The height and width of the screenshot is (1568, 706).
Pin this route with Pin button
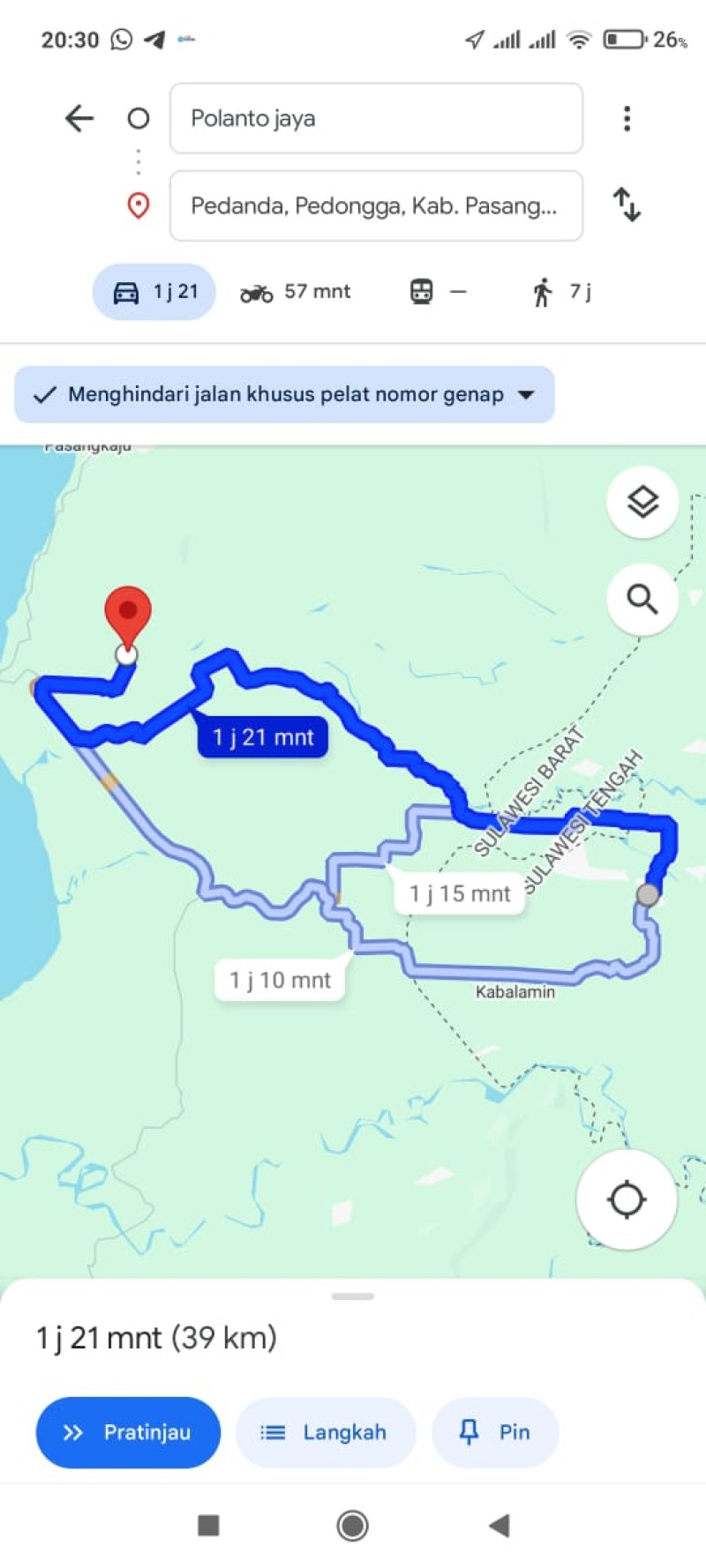click(x=495, y=1432)
